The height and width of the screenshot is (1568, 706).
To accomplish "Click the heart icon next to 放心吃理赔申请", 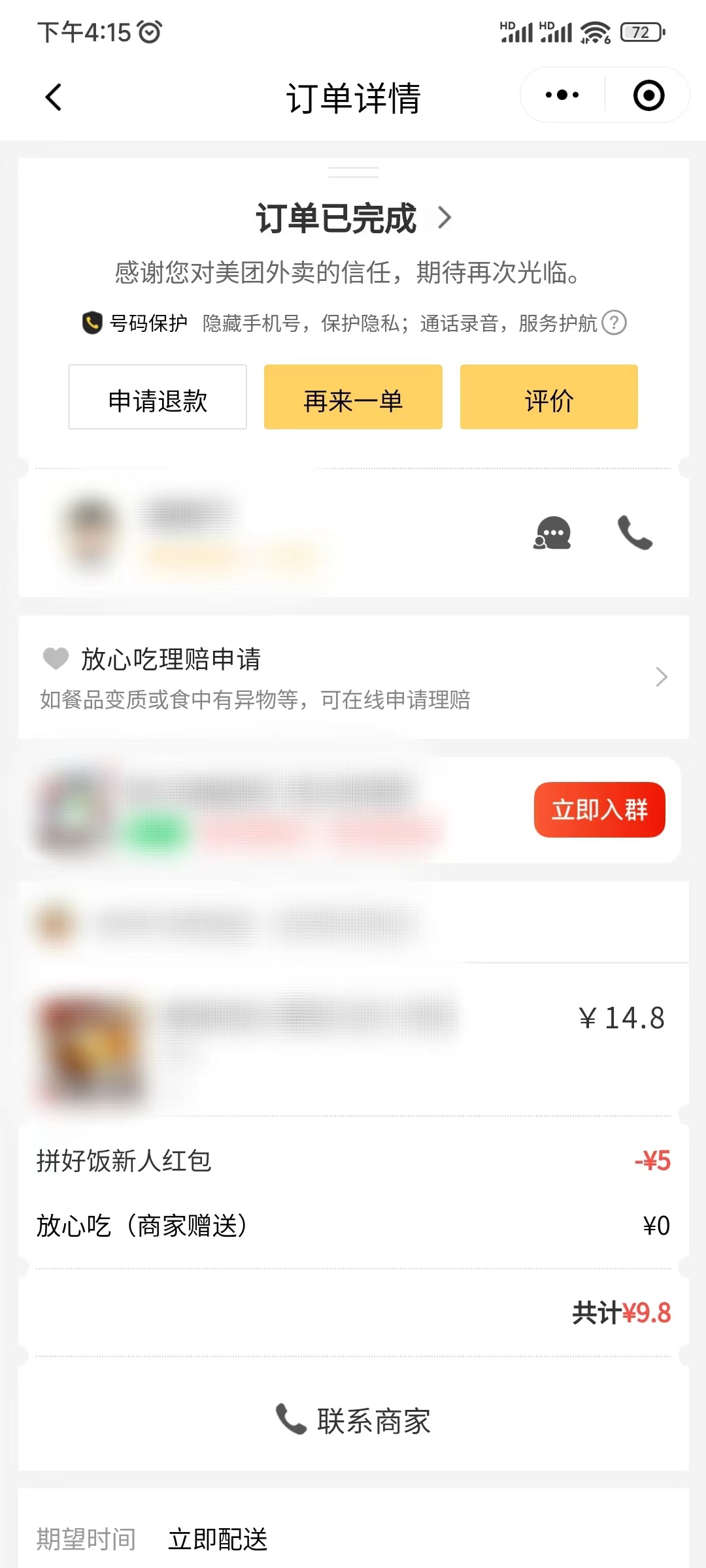I will pyautogui.click(x=56, y=660).
